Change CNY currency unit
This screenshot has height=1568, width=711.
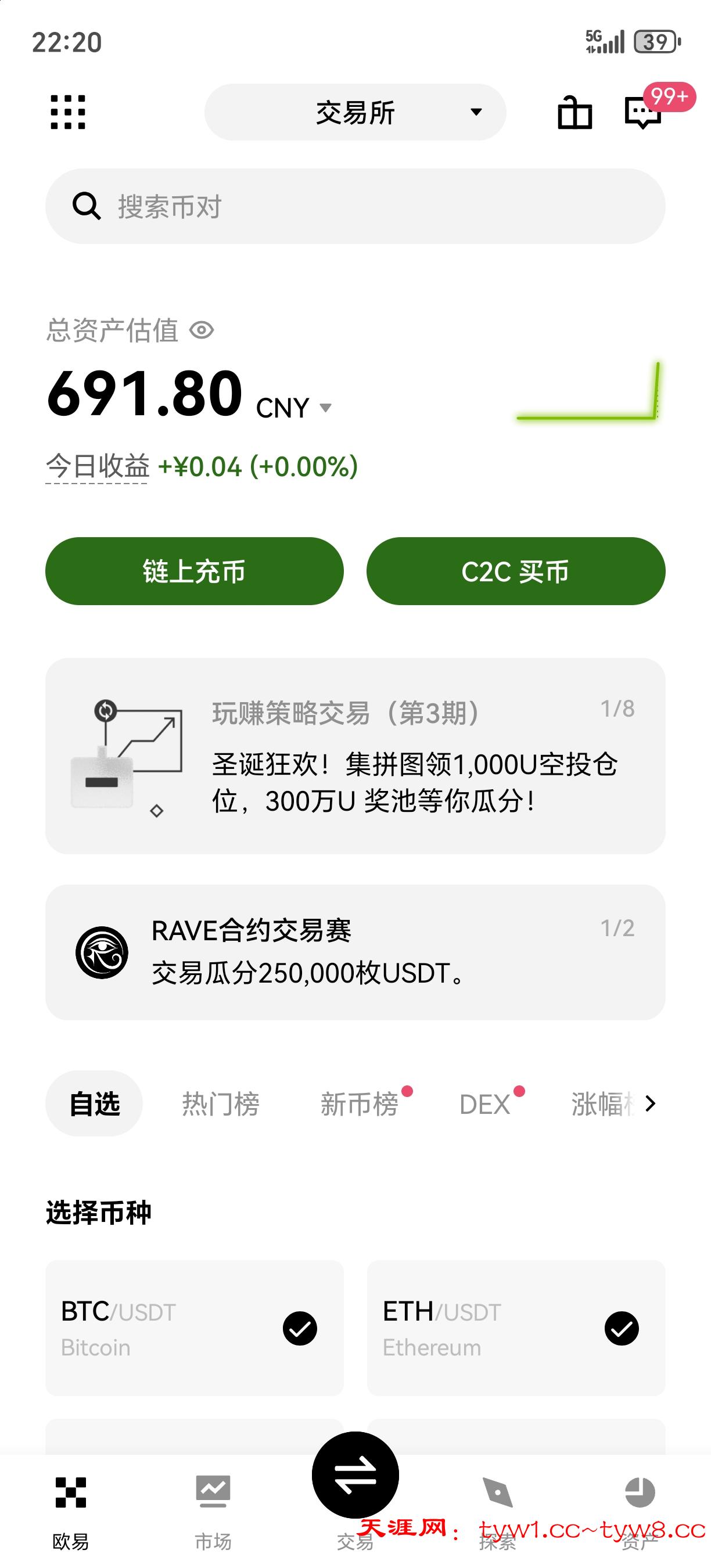coord(294,408)
